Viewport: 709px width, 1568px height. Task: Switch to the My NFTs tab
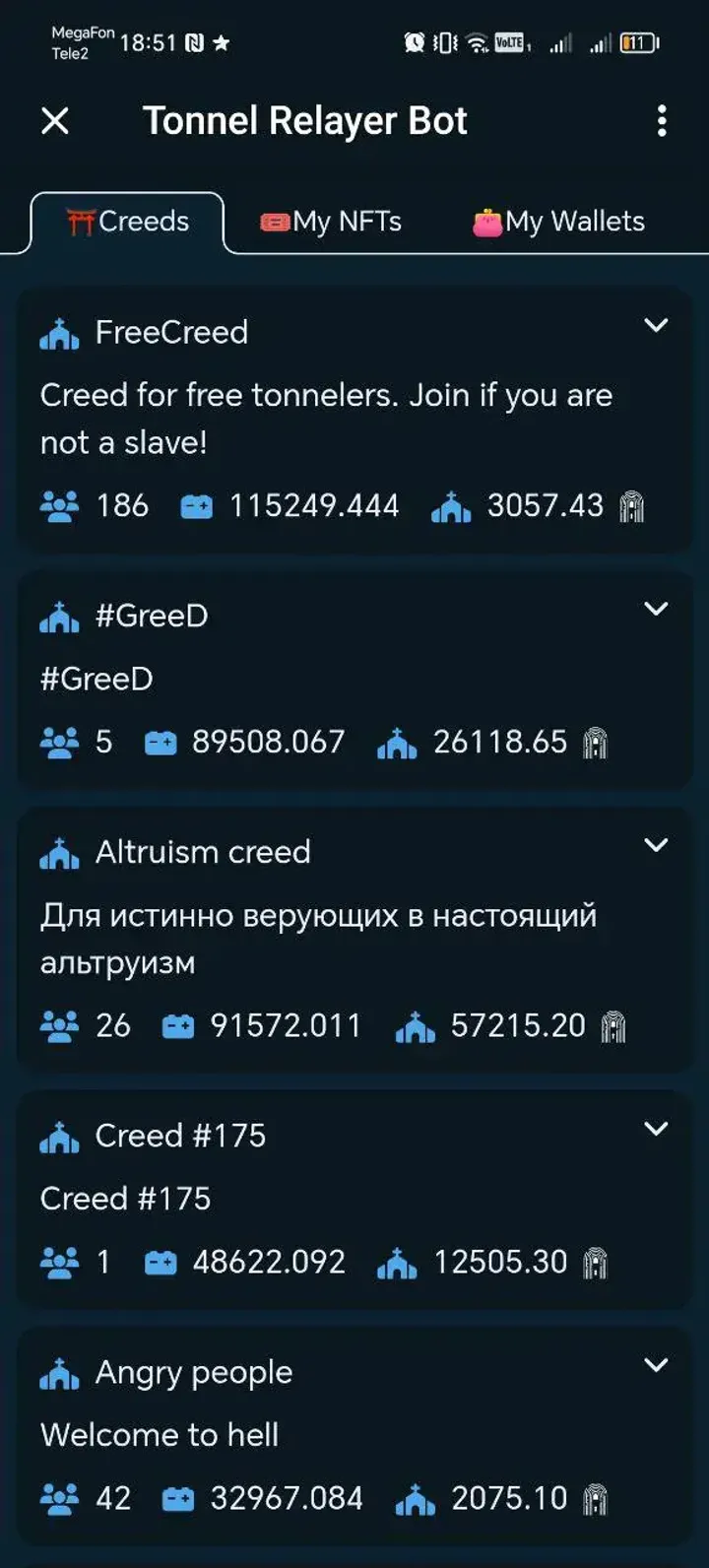[330, 221]
